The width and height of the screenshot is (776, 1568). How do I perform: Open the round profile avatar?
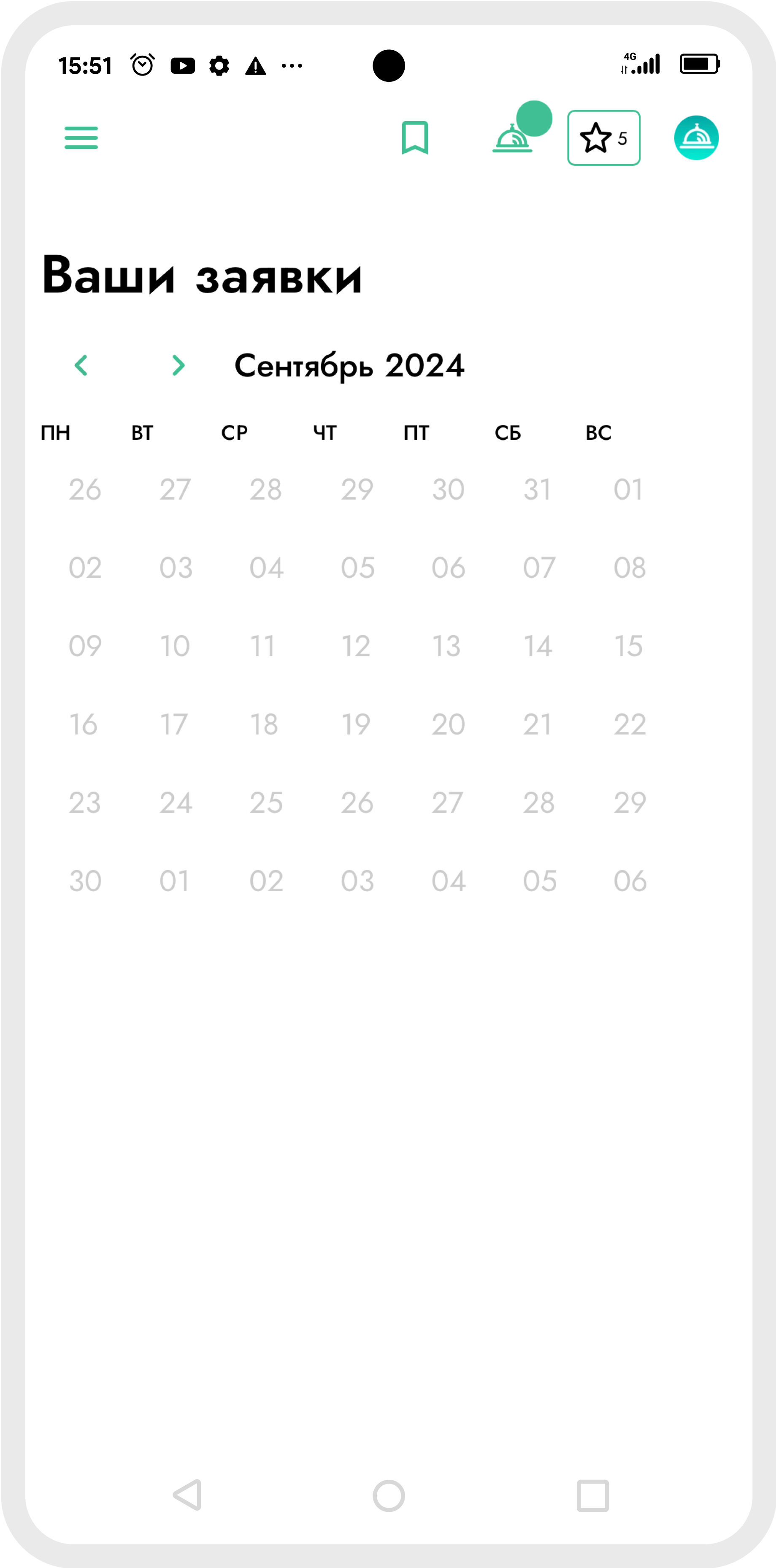pos(696,138)
